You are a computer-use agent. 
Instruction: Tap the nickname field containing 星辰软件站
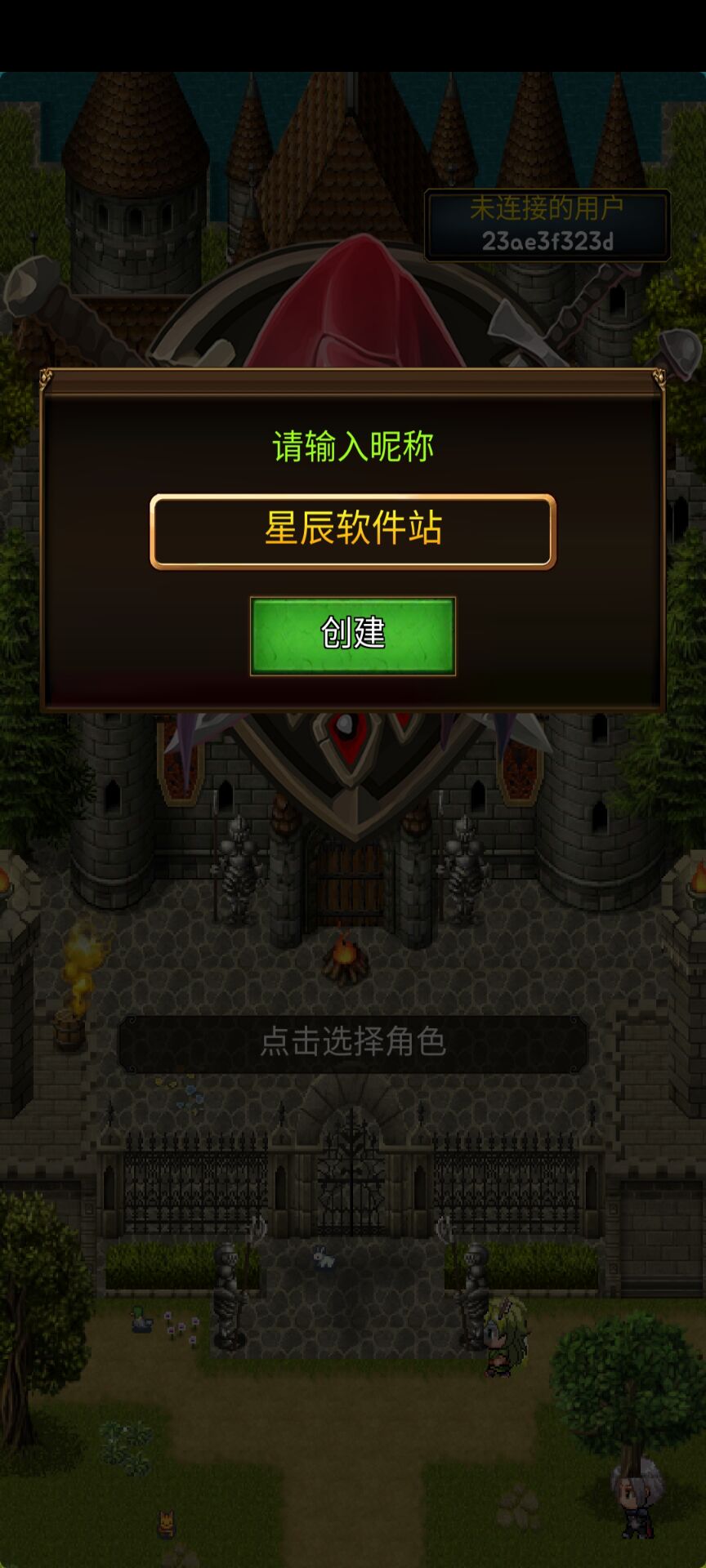[353, 531]
